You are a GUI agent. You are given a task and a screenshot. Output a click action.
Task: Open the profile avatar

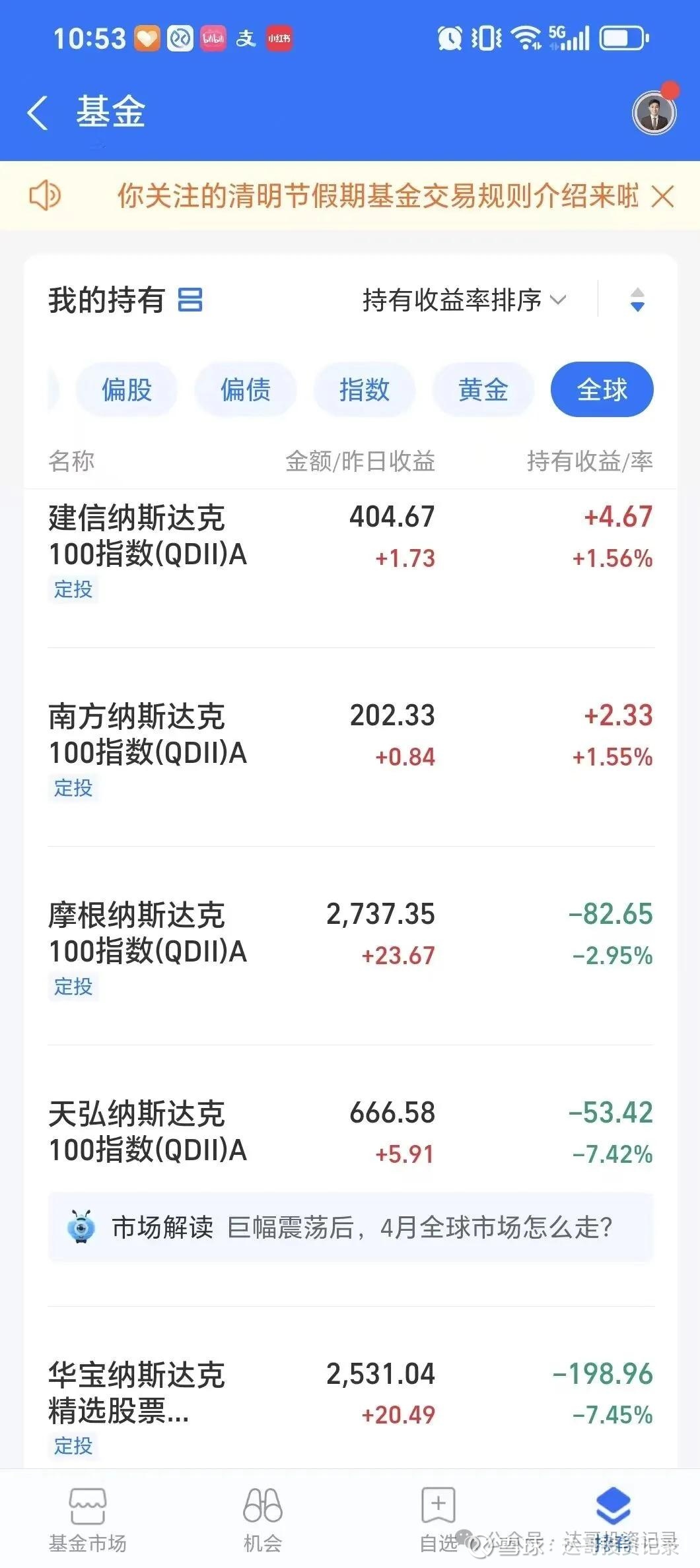click(654, 113)
